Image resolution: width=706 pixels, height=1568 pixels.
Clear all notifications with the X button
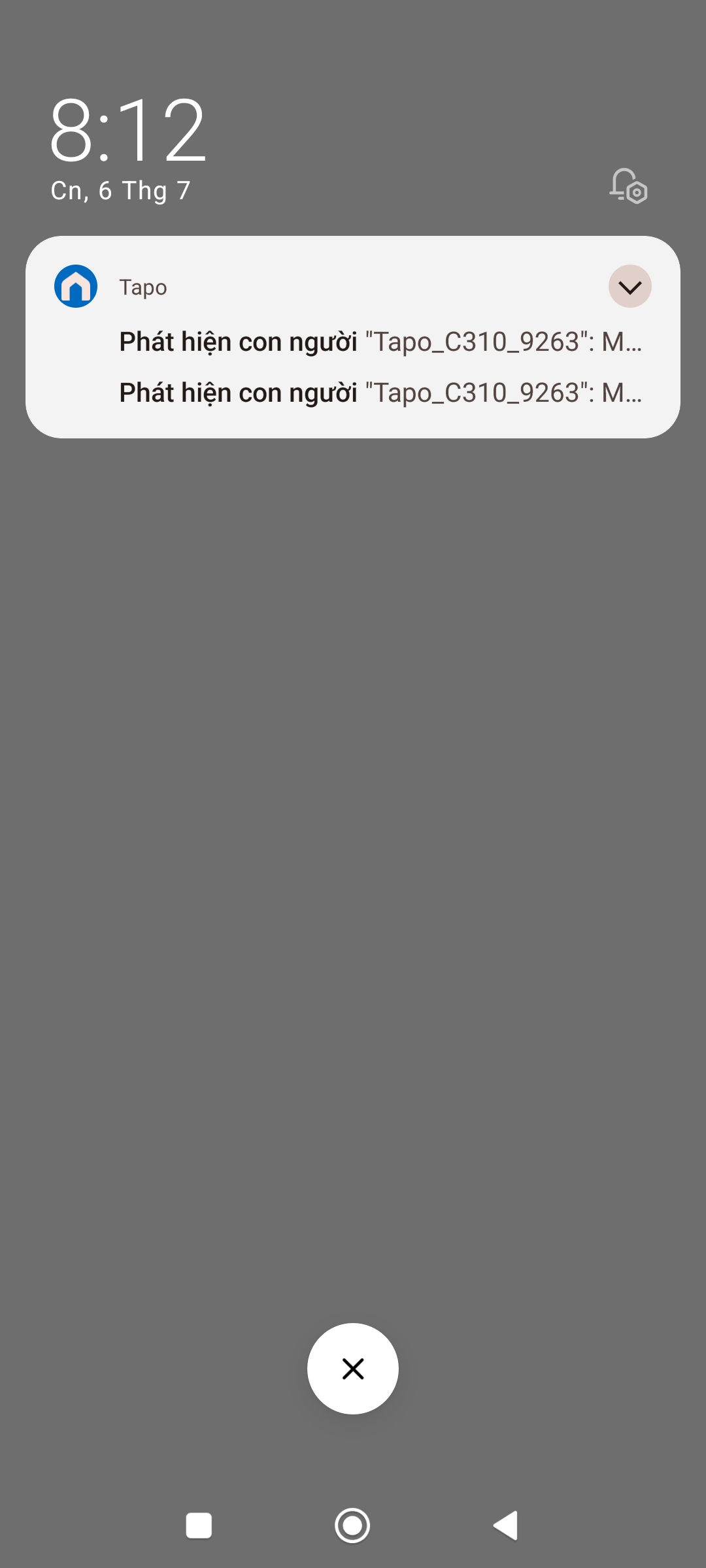point(353,1368)
